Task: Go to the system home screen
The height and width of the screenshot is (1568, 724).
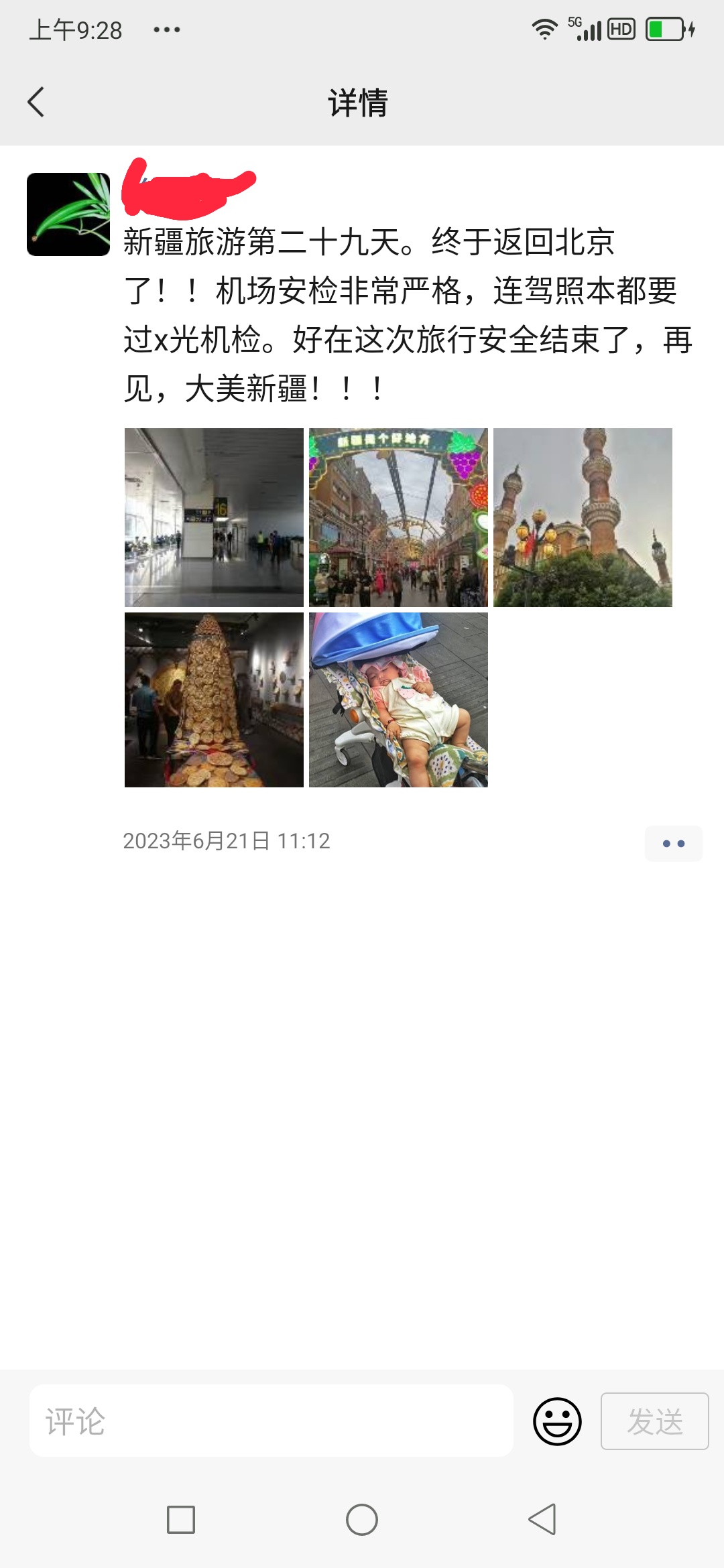Action: (362, 1520)
